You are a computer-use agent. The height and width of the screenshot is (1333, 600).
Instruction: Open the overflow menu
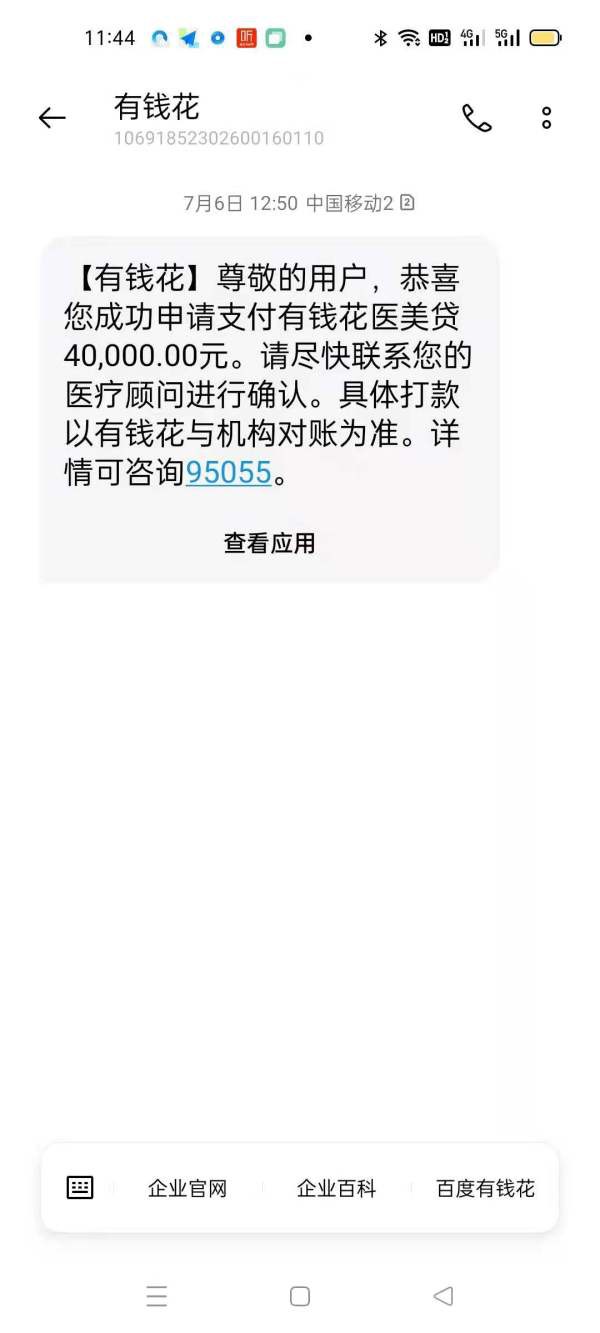coord(546,118)
